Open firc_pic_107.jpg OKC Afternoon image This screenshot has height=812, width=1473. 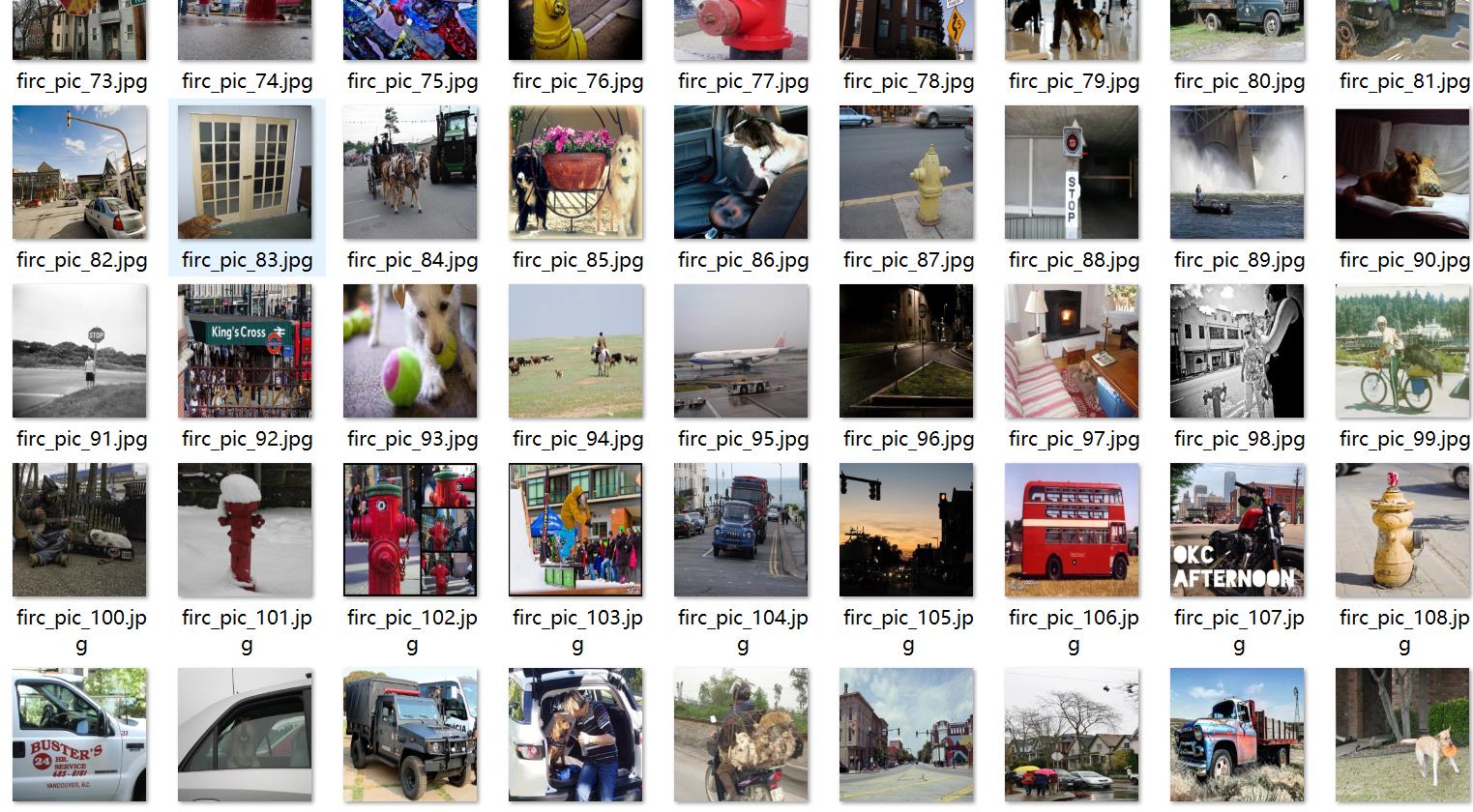pyautogui.click(x=1238, y=530)
